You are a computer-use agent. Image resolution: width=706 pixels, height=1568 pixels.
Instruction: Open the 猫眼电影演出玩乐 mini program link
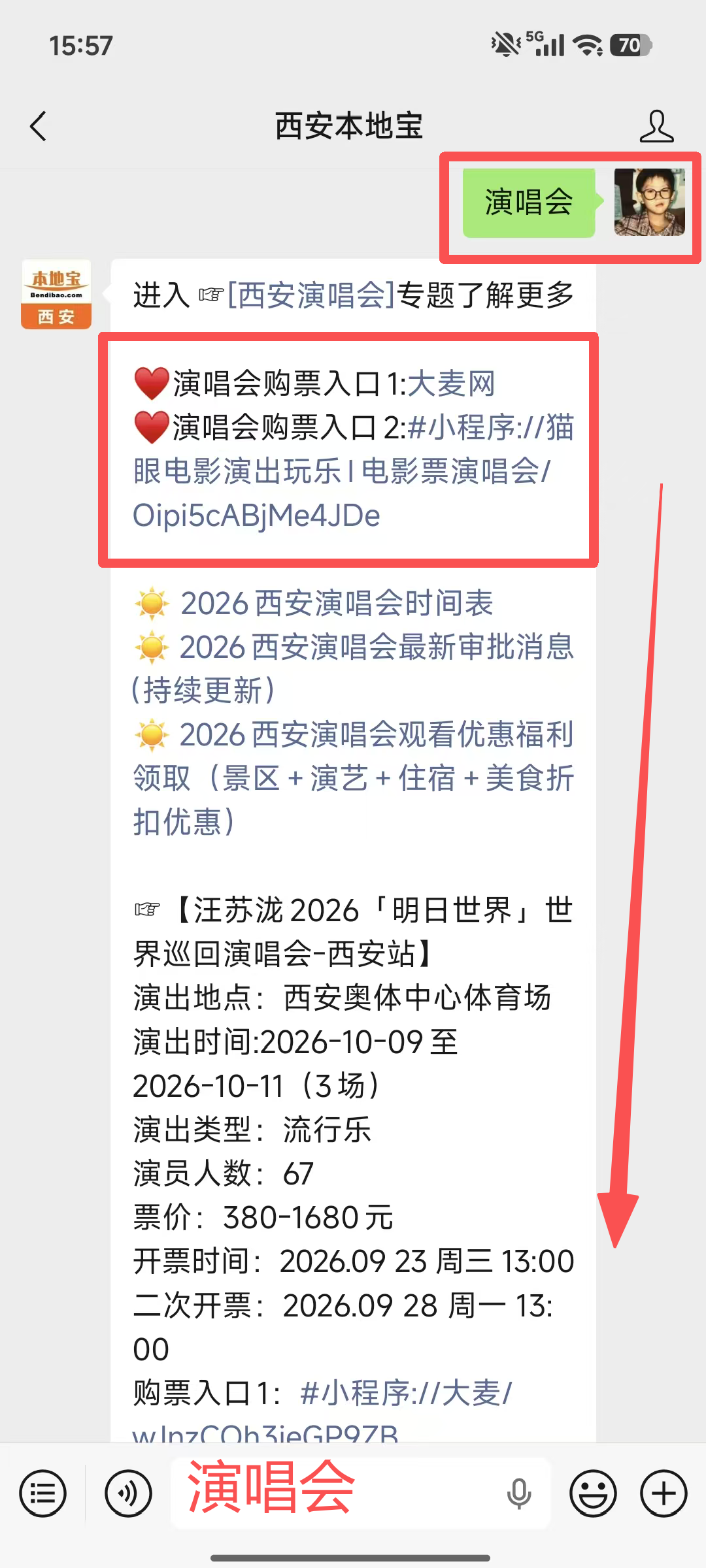click(353, 471)
